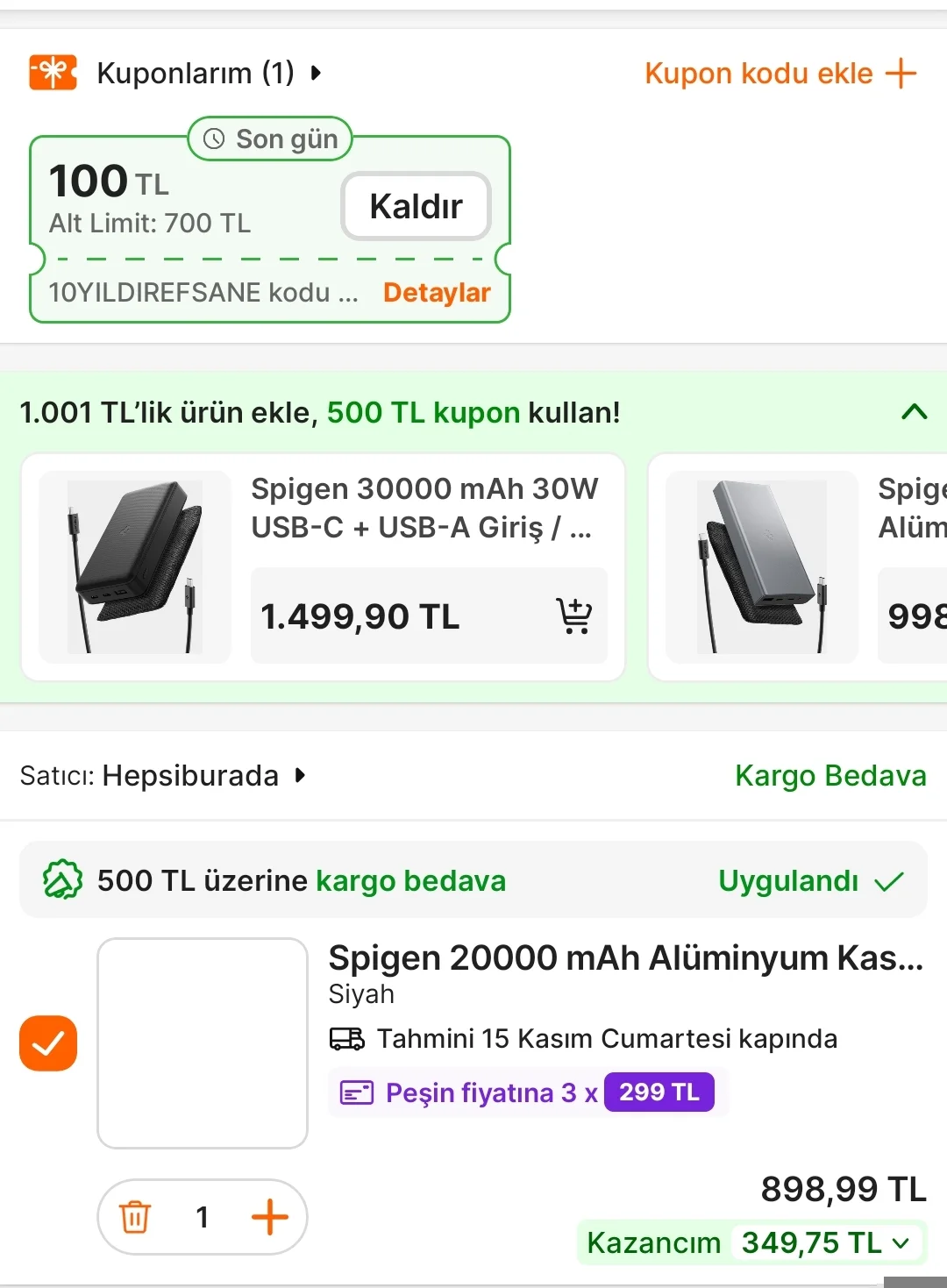The image size is (947, 1288).
Task: Delete the item using the trash icon
Action: 132,1217
